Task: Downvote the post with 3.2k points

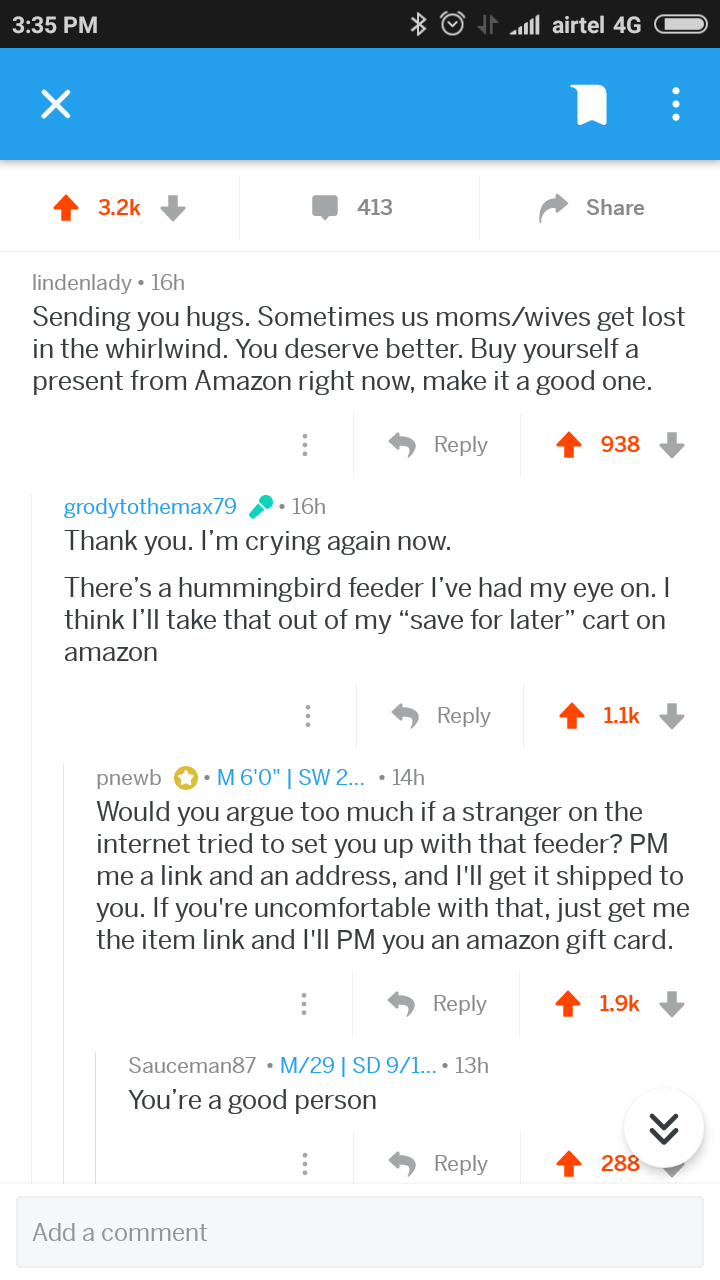Action: (173, 207)
